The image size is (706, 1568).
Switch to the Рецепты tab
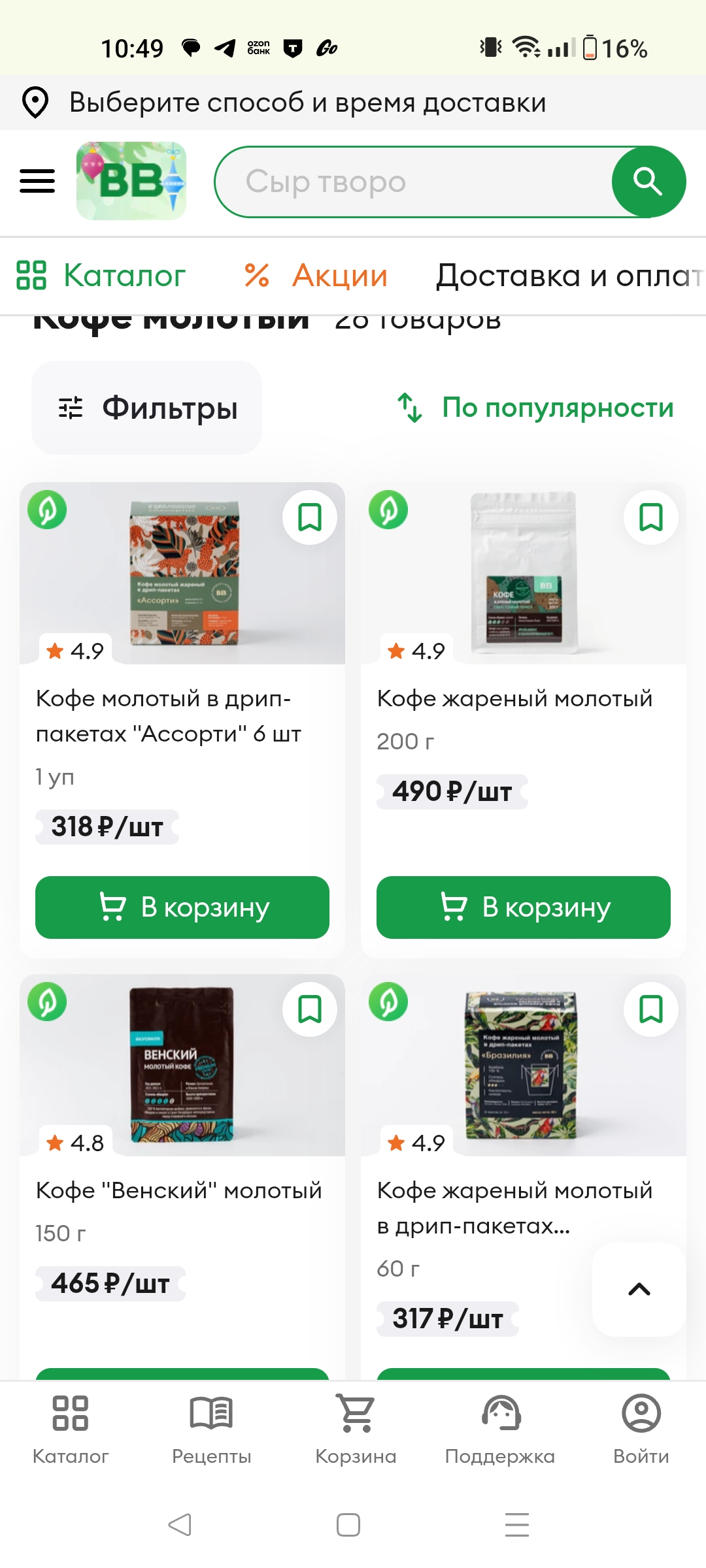[211, 1430]
